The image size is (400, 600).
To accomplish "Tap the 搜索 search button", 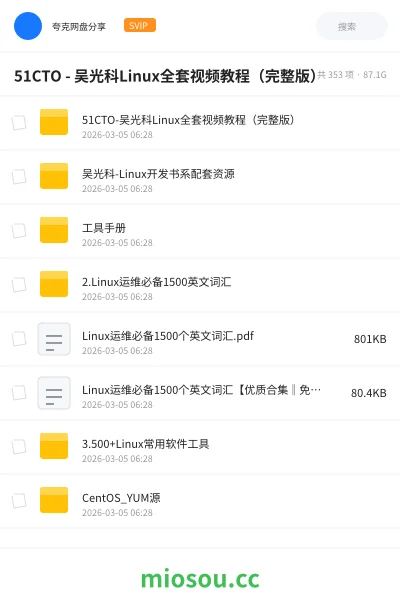I will coord(352,26).
